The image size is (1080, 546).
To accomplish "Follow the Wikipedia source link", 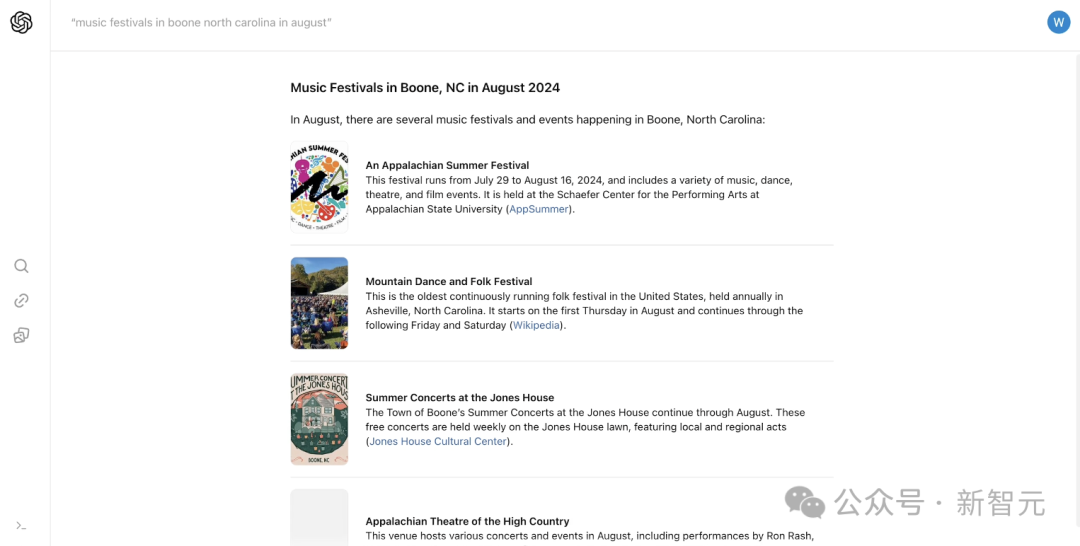I will click(x=538, y=325).
